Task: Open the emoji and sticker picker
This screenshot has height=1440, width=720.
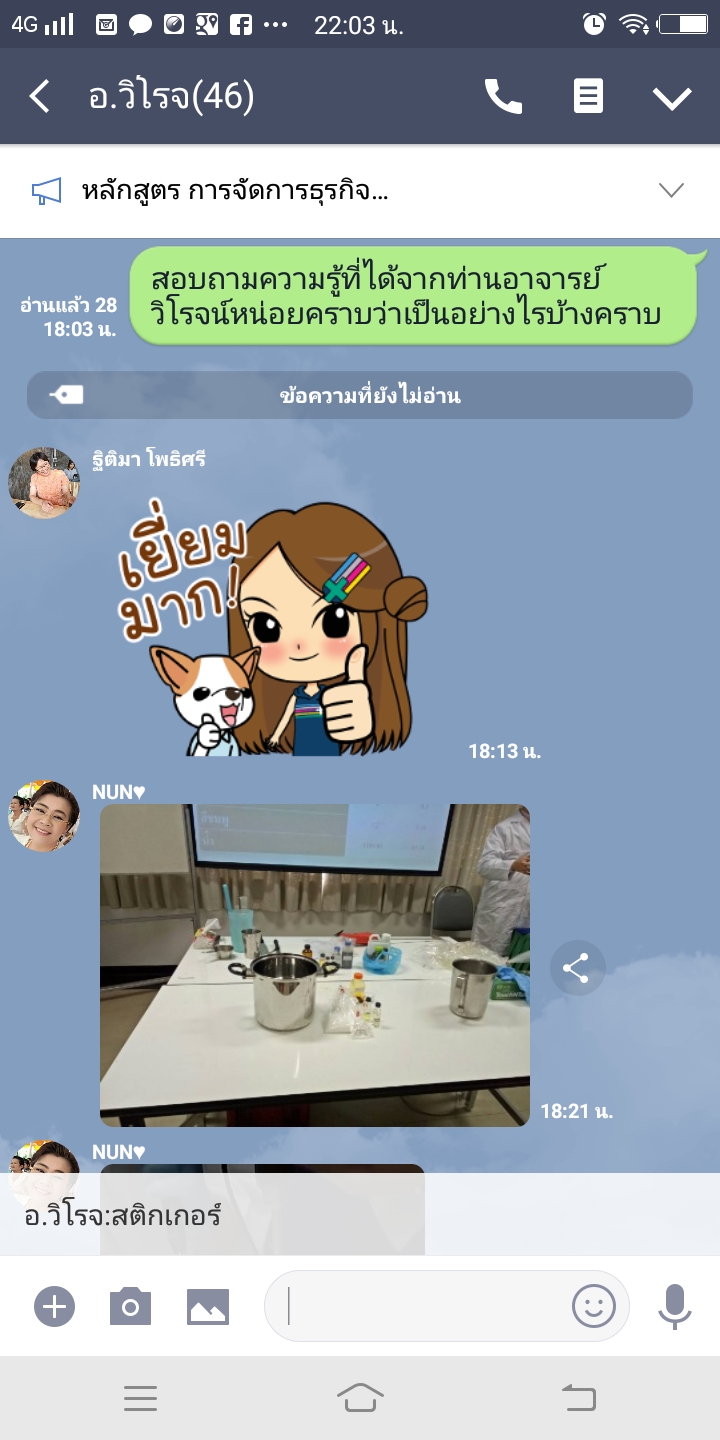Action: pos(594,1306)
